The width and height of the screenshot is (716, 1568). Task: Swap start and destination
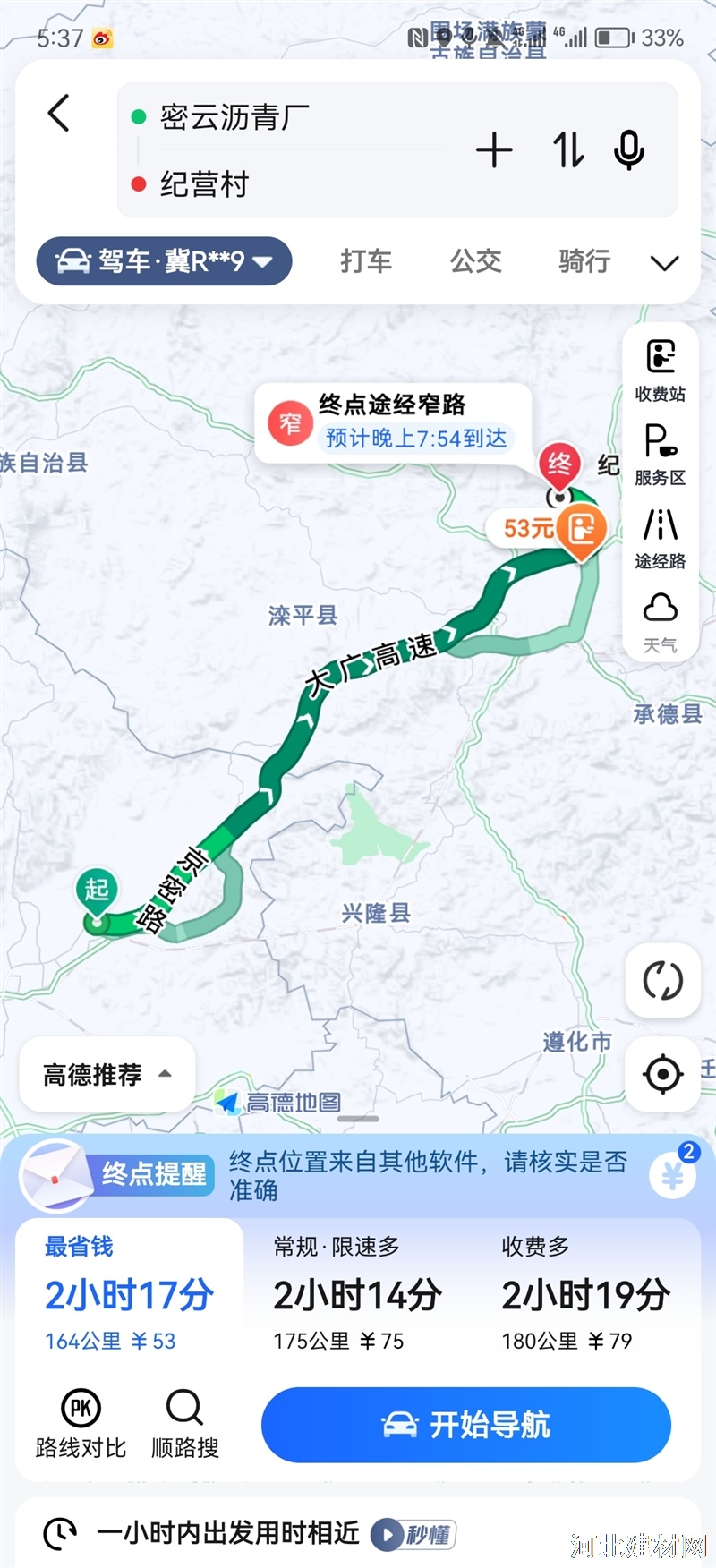(568, 149)
